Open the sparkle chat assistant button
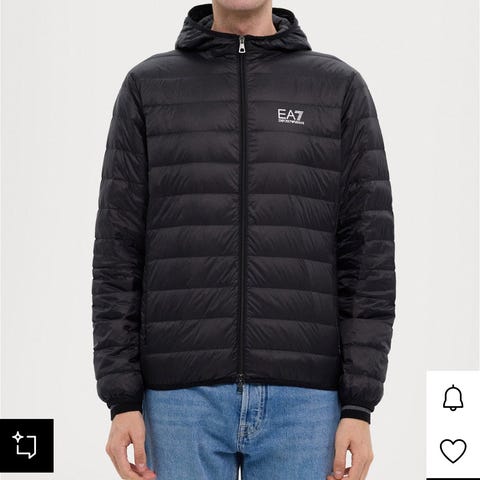 27,445
